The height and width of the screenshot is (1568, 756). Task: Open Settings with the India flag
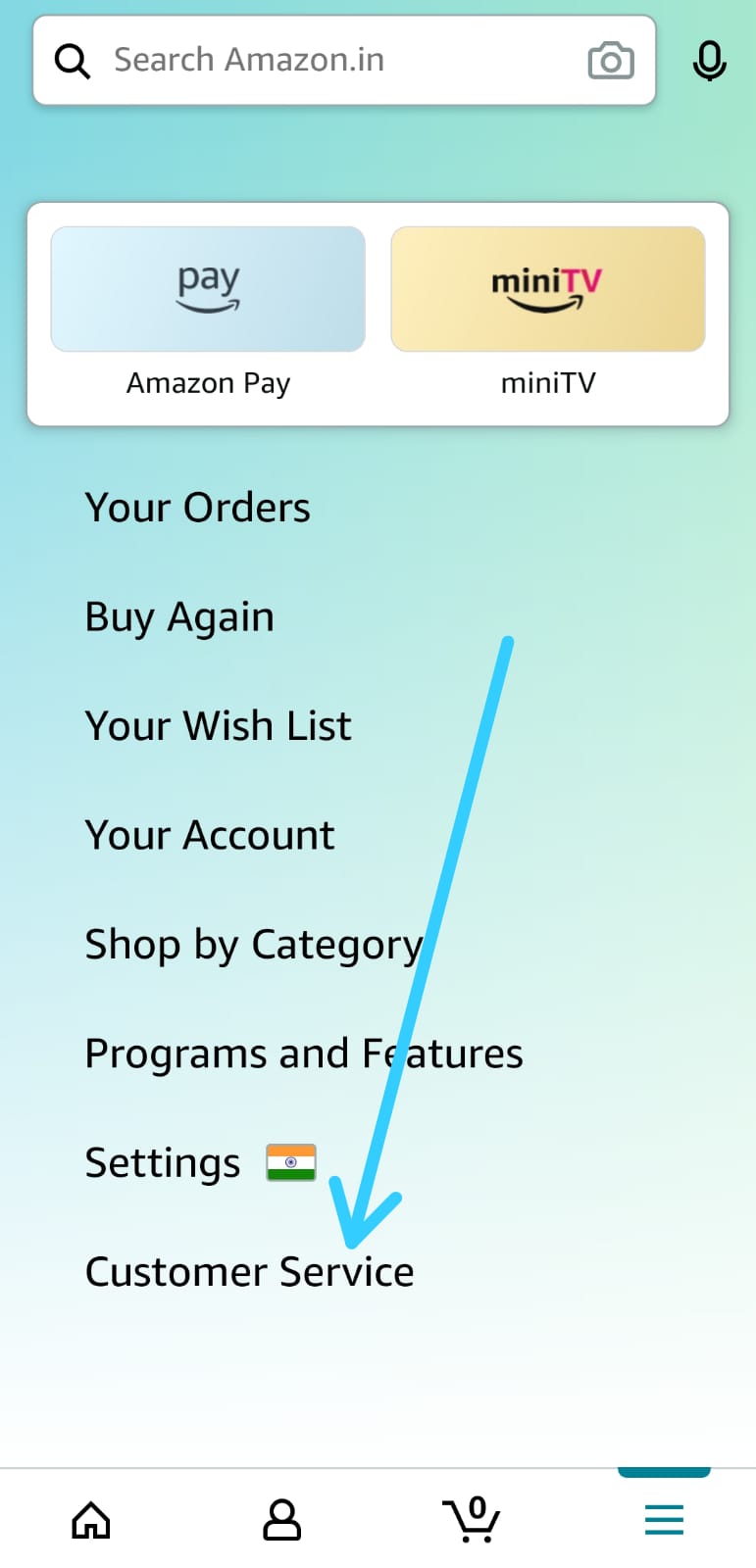tap(201, 1163)
